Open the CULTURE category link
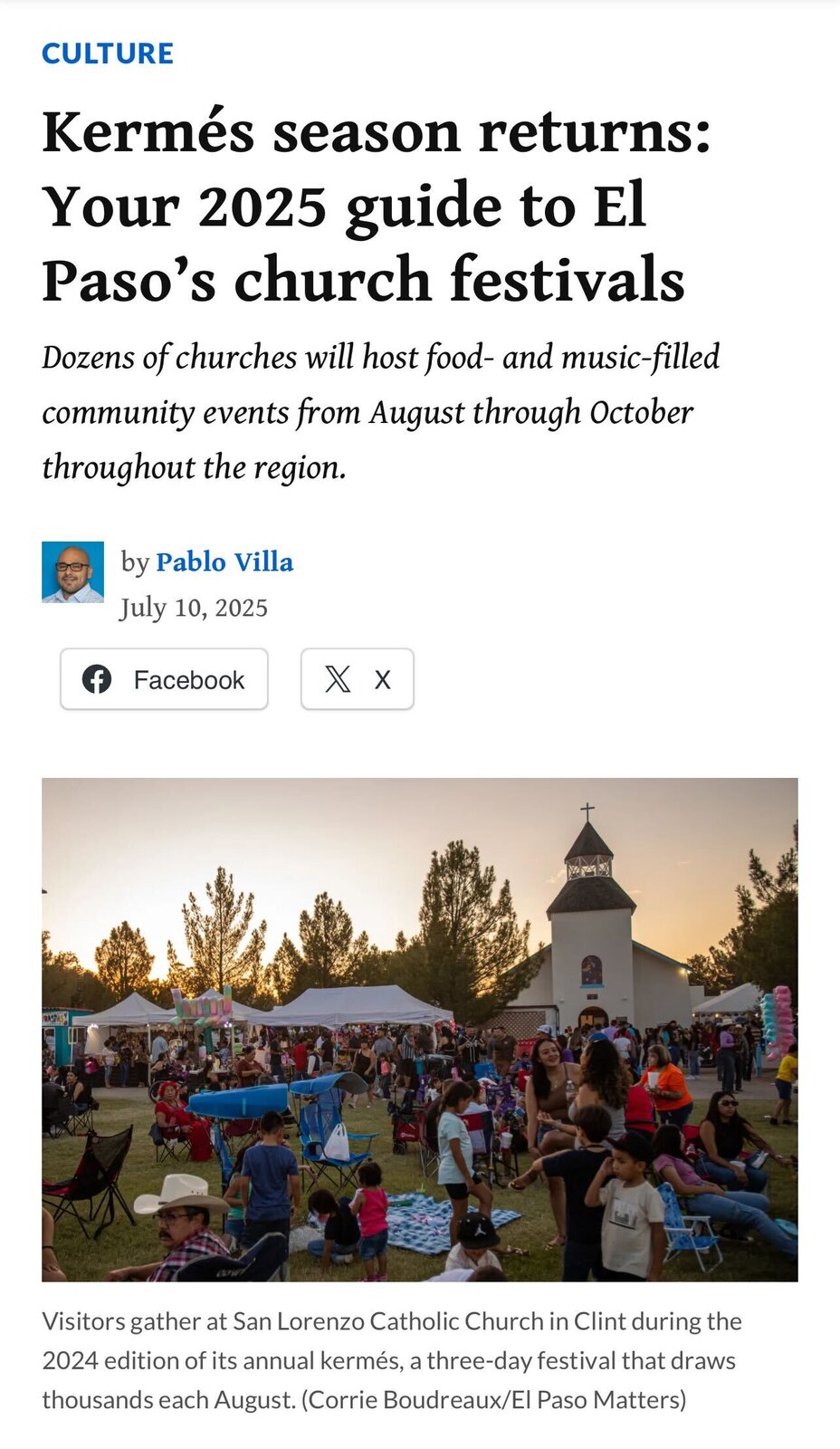The height and width of the screenshot is (1449, 840). (x=108, y=53)
